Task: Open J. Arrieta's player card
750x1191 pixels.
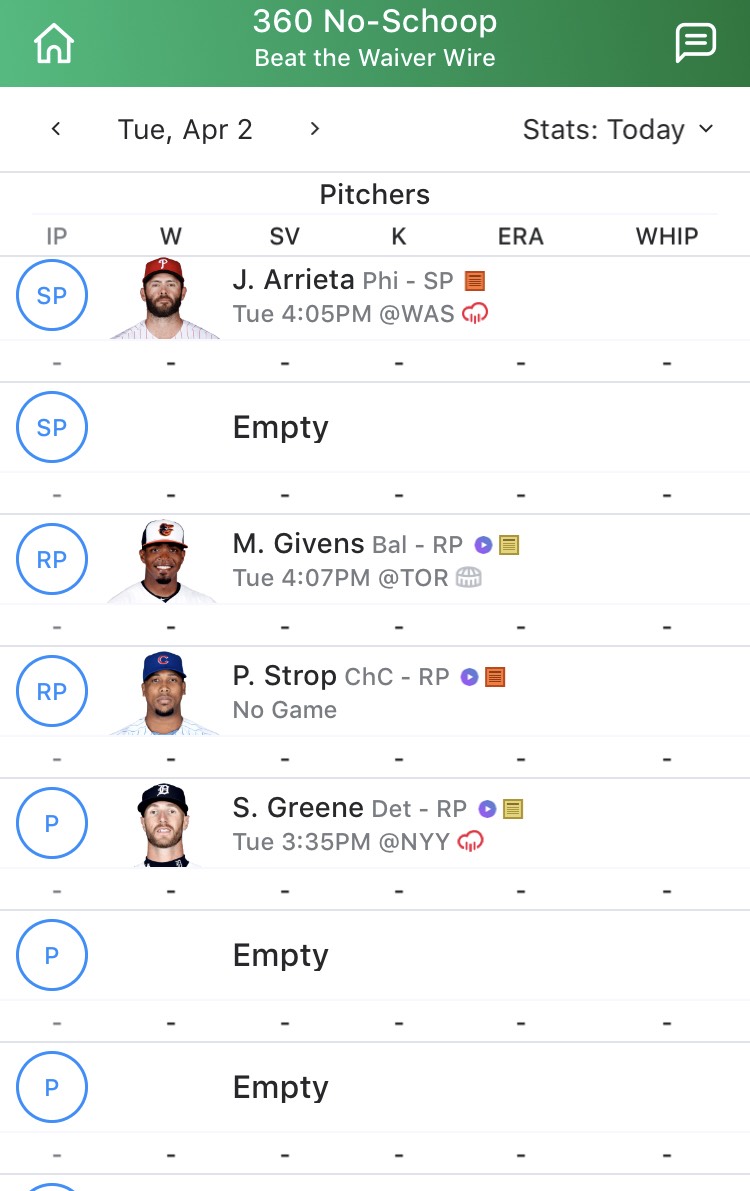Action: [x=293, y=280]
